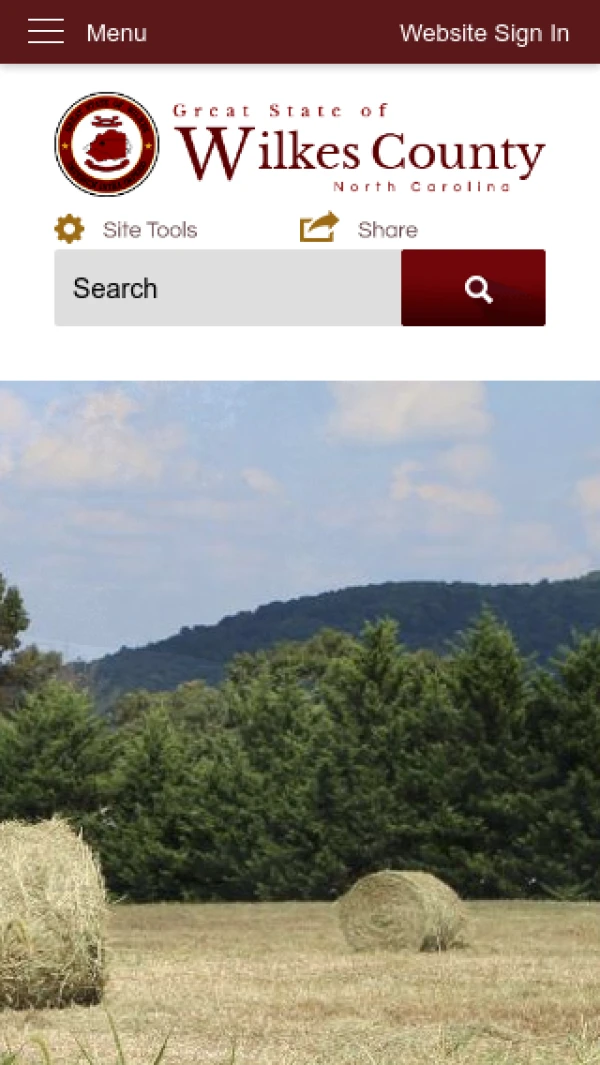The image size is (600, 1065).
Task: Tap Website Sign In
Action: pyautogui.click(x=484, y=33)
